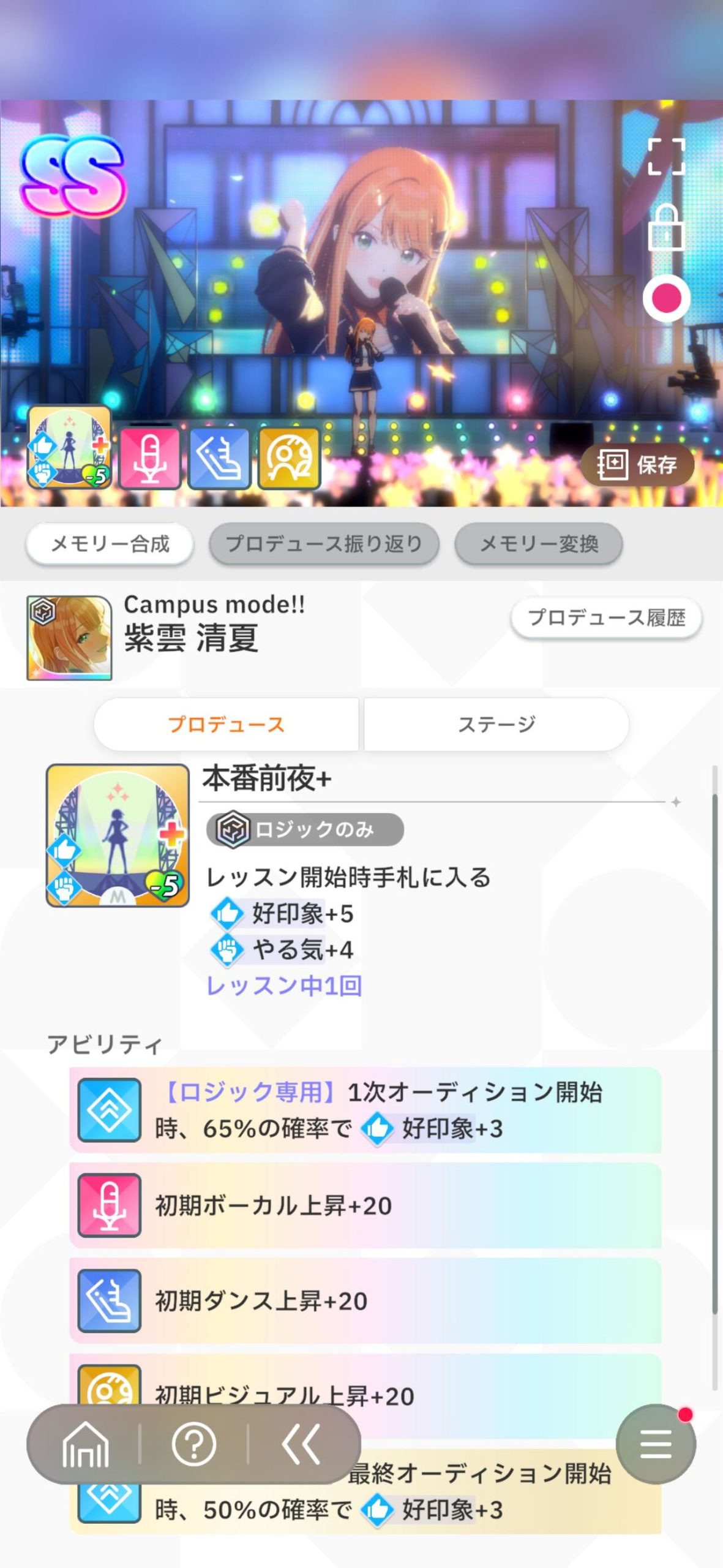This screenshot has width=723, height=1568.
Task: Open メモリー合成
Action: point(110,544)
